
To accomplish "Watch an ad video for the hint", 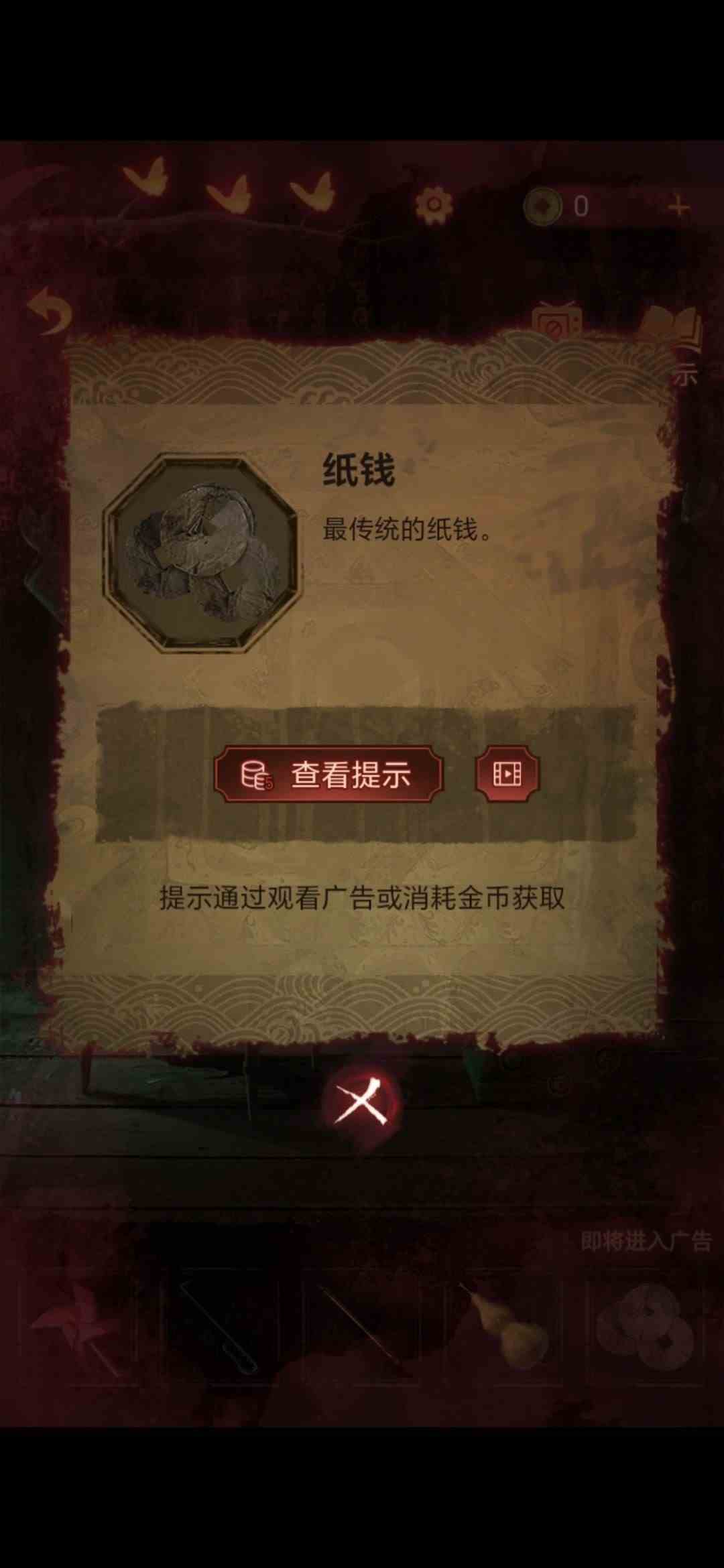I will (x=507, y=775).
